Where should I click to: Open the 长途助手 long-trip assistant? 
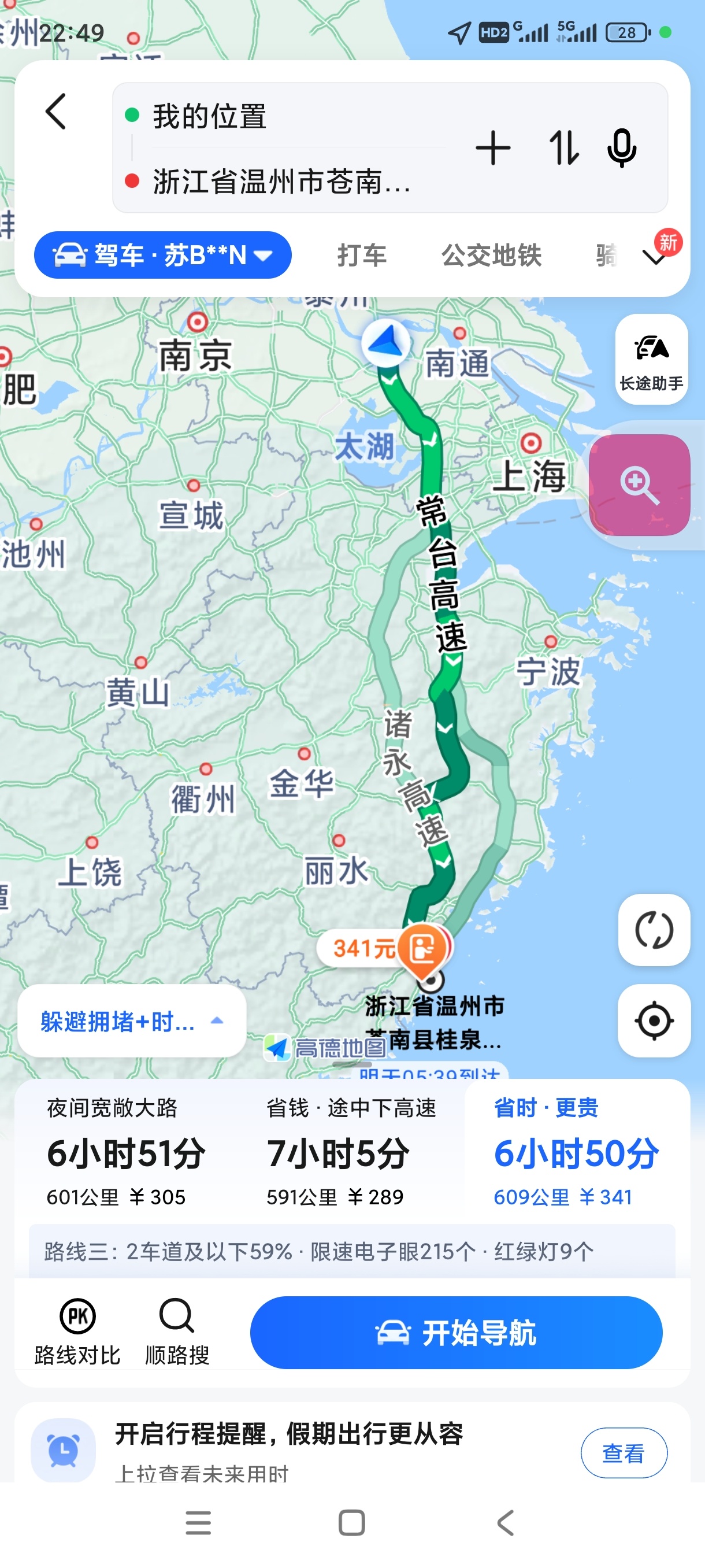click(651, 359)
